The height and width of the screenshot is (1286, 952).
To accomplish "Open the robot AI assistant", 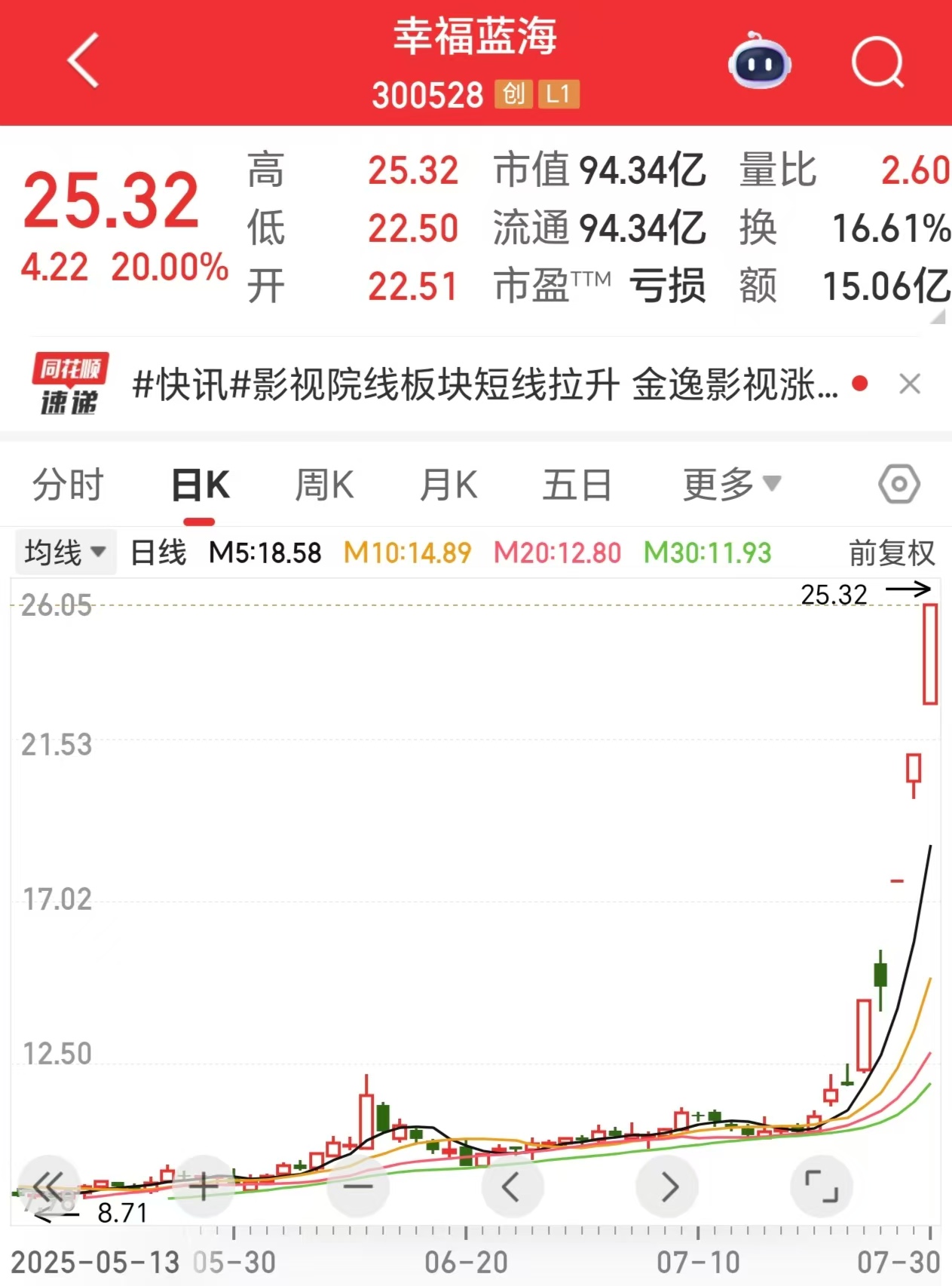I will coord(759,62).
